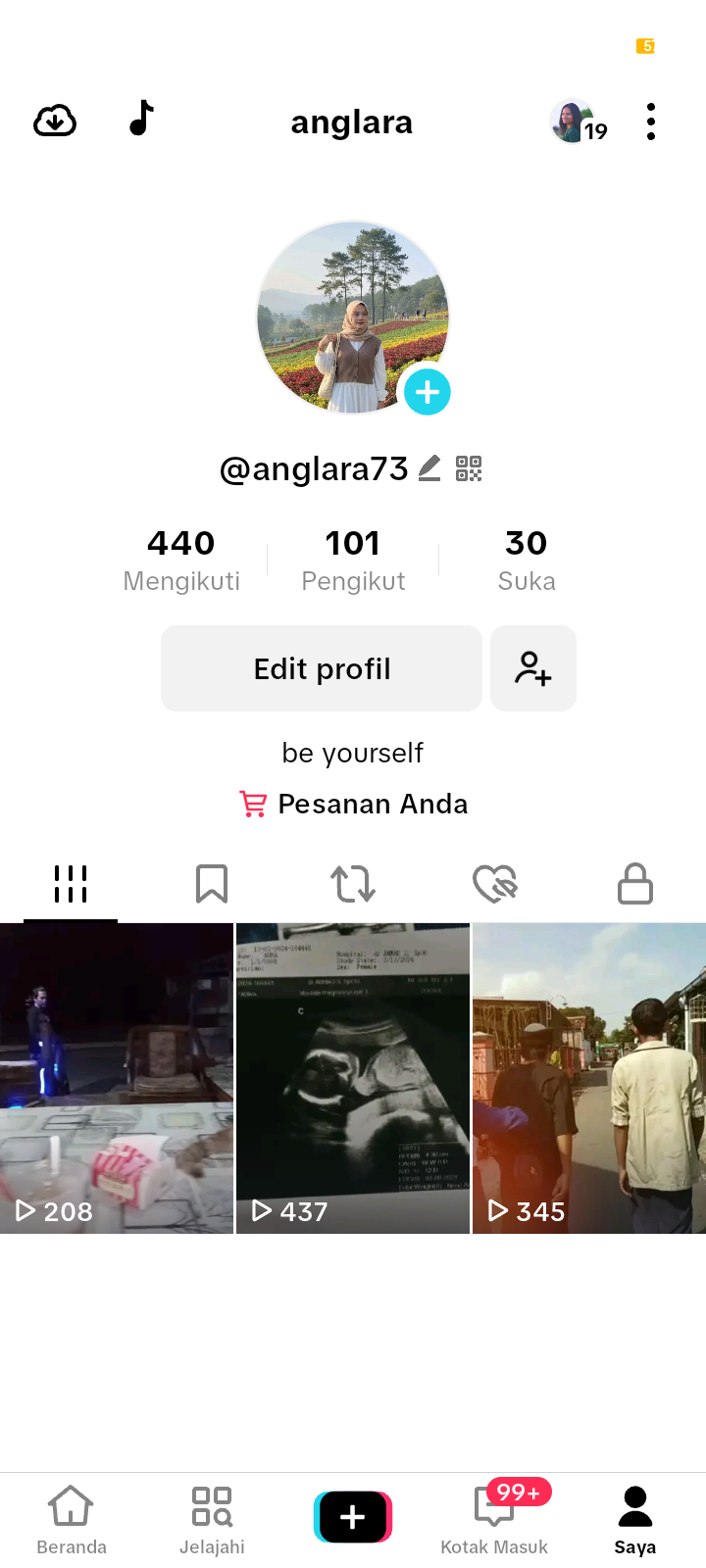Edit the username @anglara73
The height and width of the screenshot is (1568, 706).
pyautogui.click(x=429, y=468)
